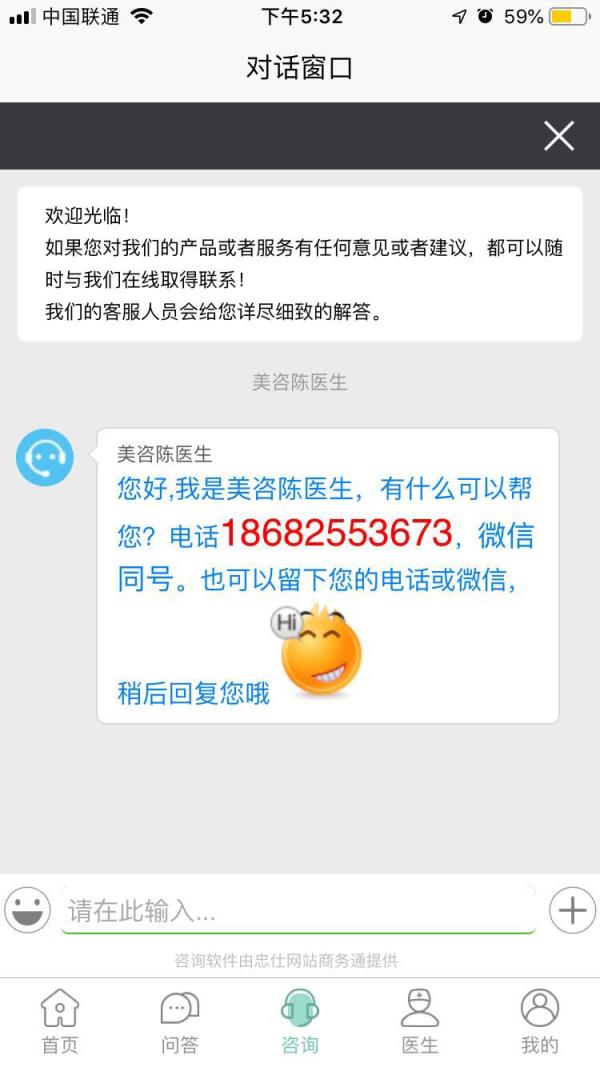Image resolution: width=600 pixels, height=1067 pixels.
Task: Open the emoji picker beside the input
Action: pos(27,910)
